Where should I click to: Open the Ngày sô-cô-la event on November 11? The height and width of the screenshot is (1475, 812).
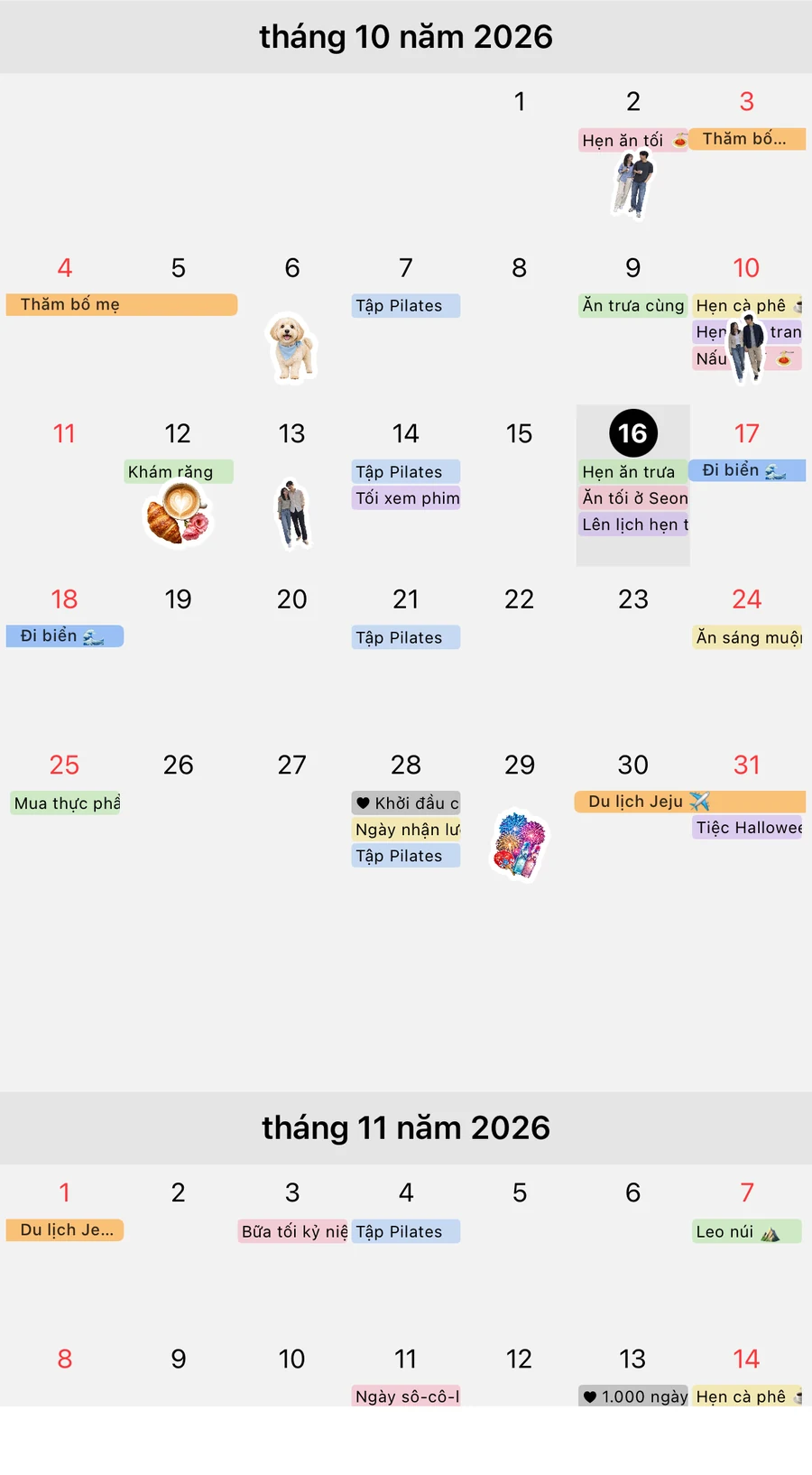[x=406, y=1396]
